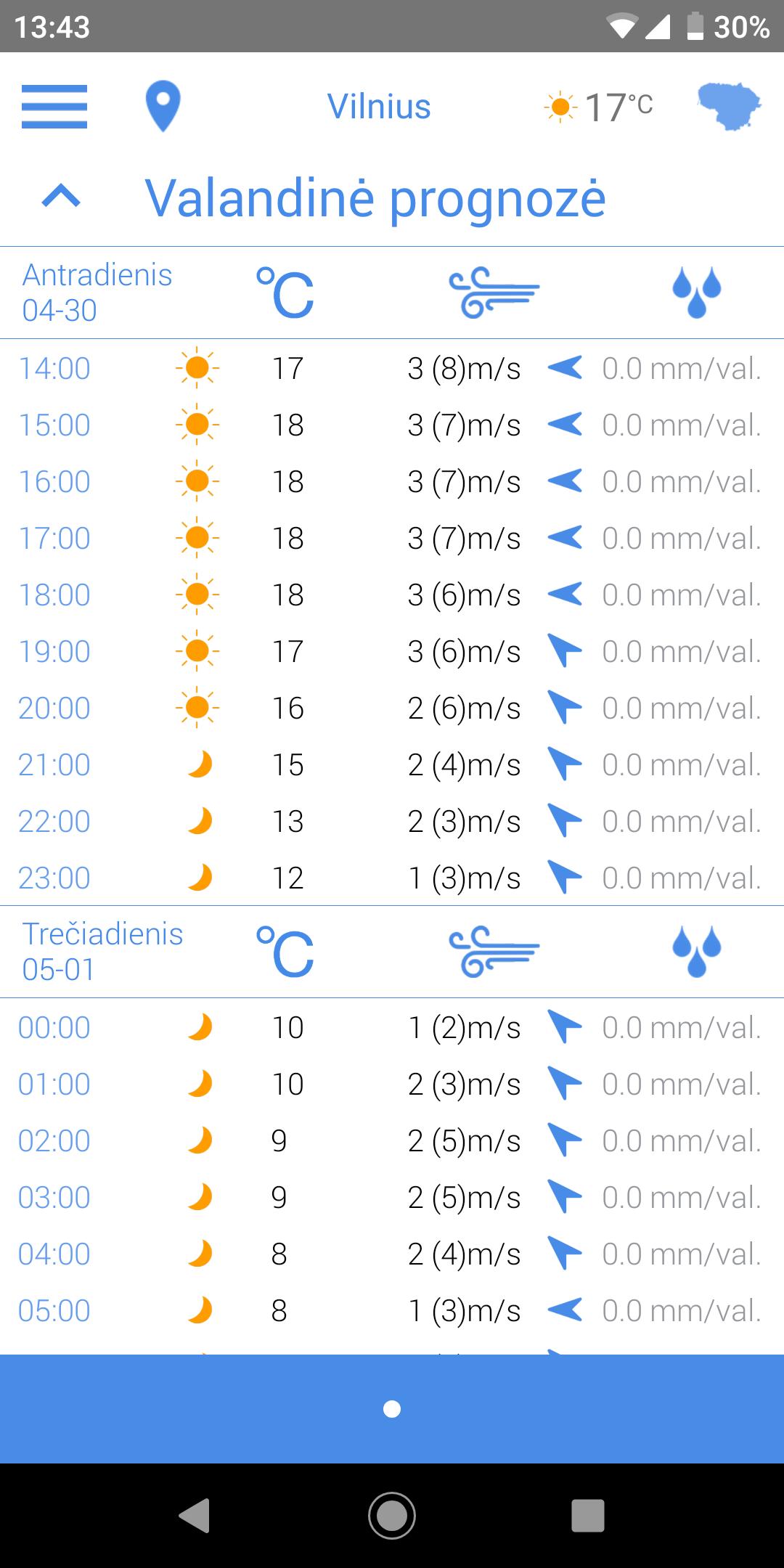Select the moon icon at 21:00
The width and height of the screenshot is (784, 1568).
[198, 763]
